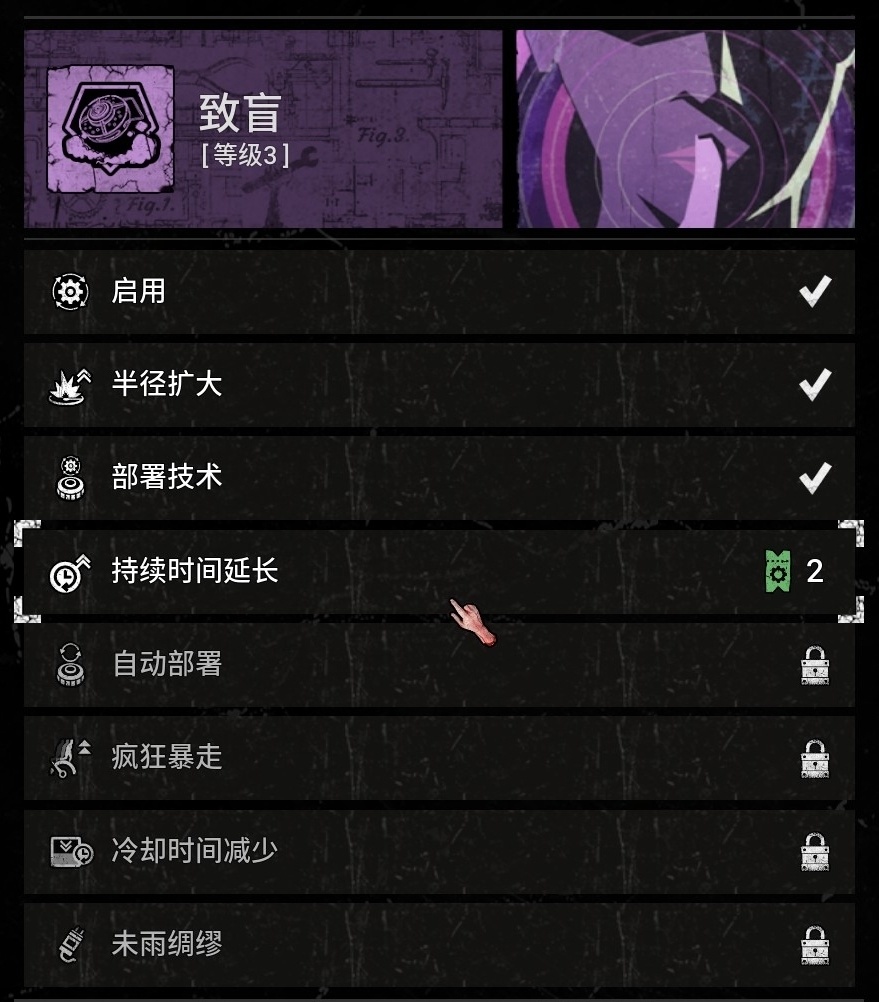879x1002 pixels.
Task: Open locked 冷却时间减少 upgrade
Action: coord(438,851)
